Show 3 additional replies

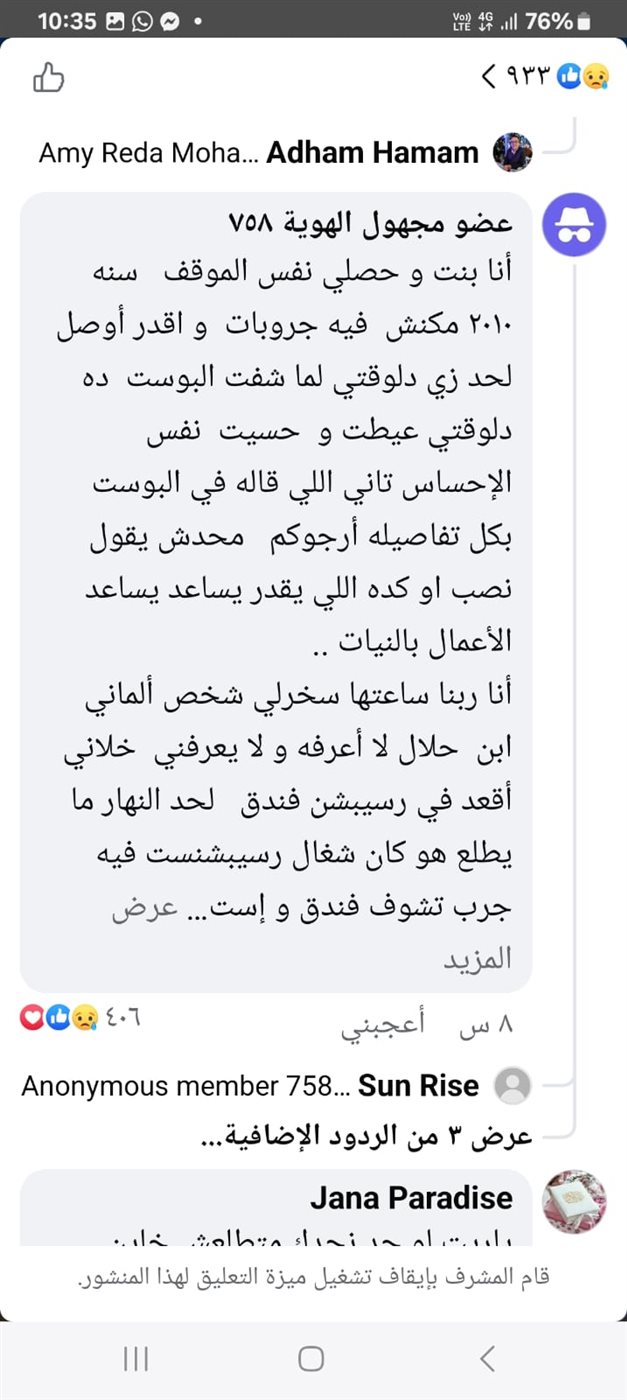pyautogui.click(x=366, y=1137)
